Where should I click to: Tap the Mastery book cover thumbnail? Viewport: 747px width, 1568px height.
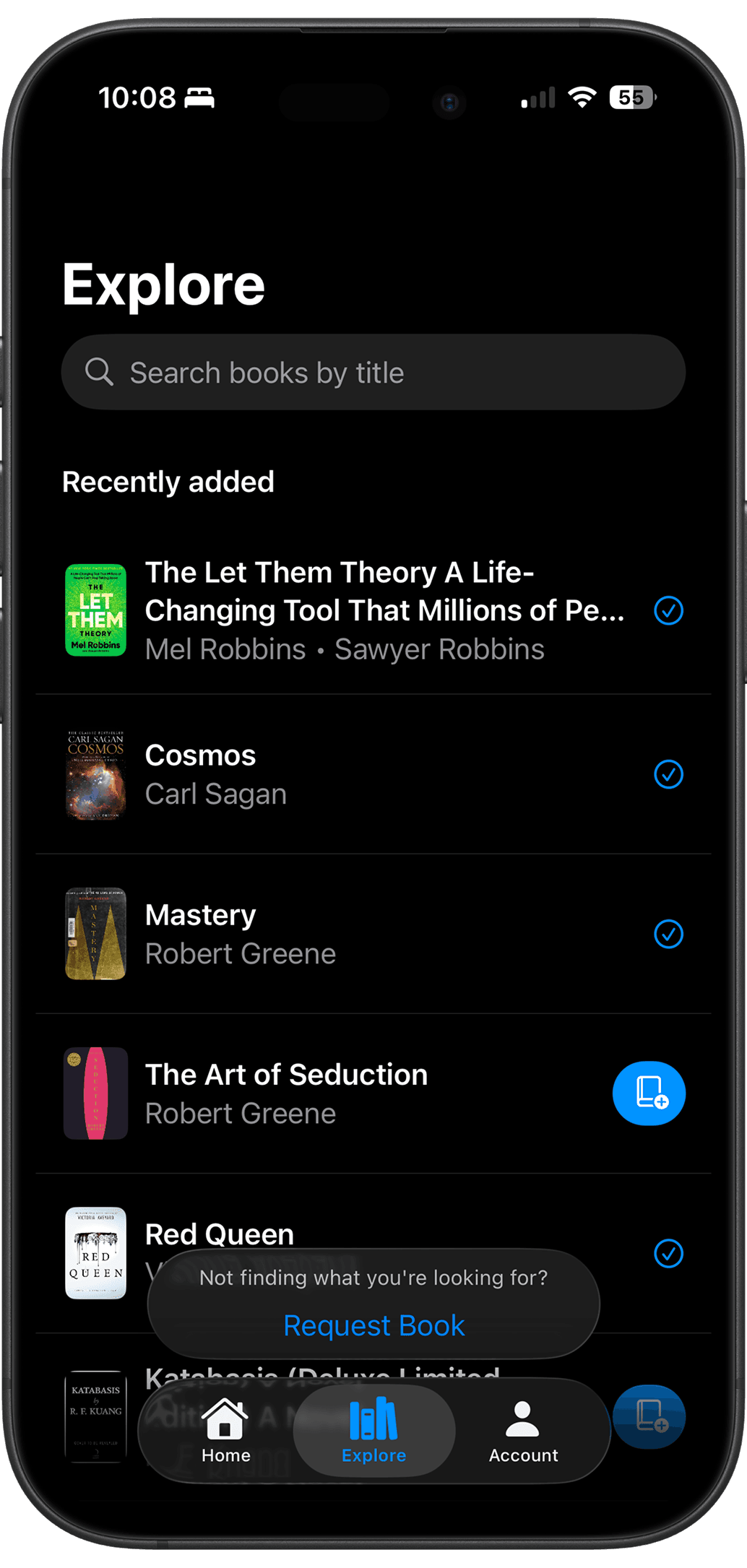coord(95,935)
